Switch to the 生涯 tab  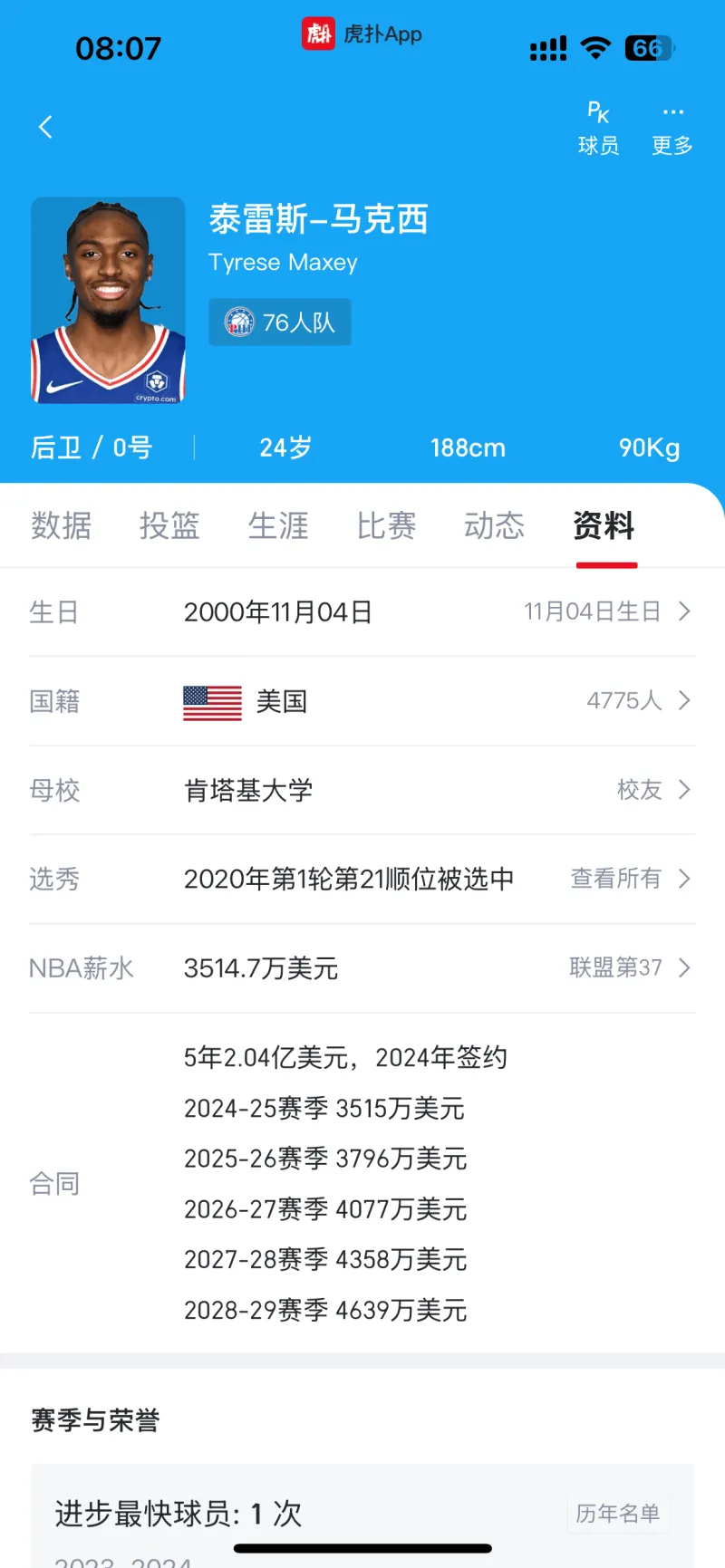click(278, 525)
